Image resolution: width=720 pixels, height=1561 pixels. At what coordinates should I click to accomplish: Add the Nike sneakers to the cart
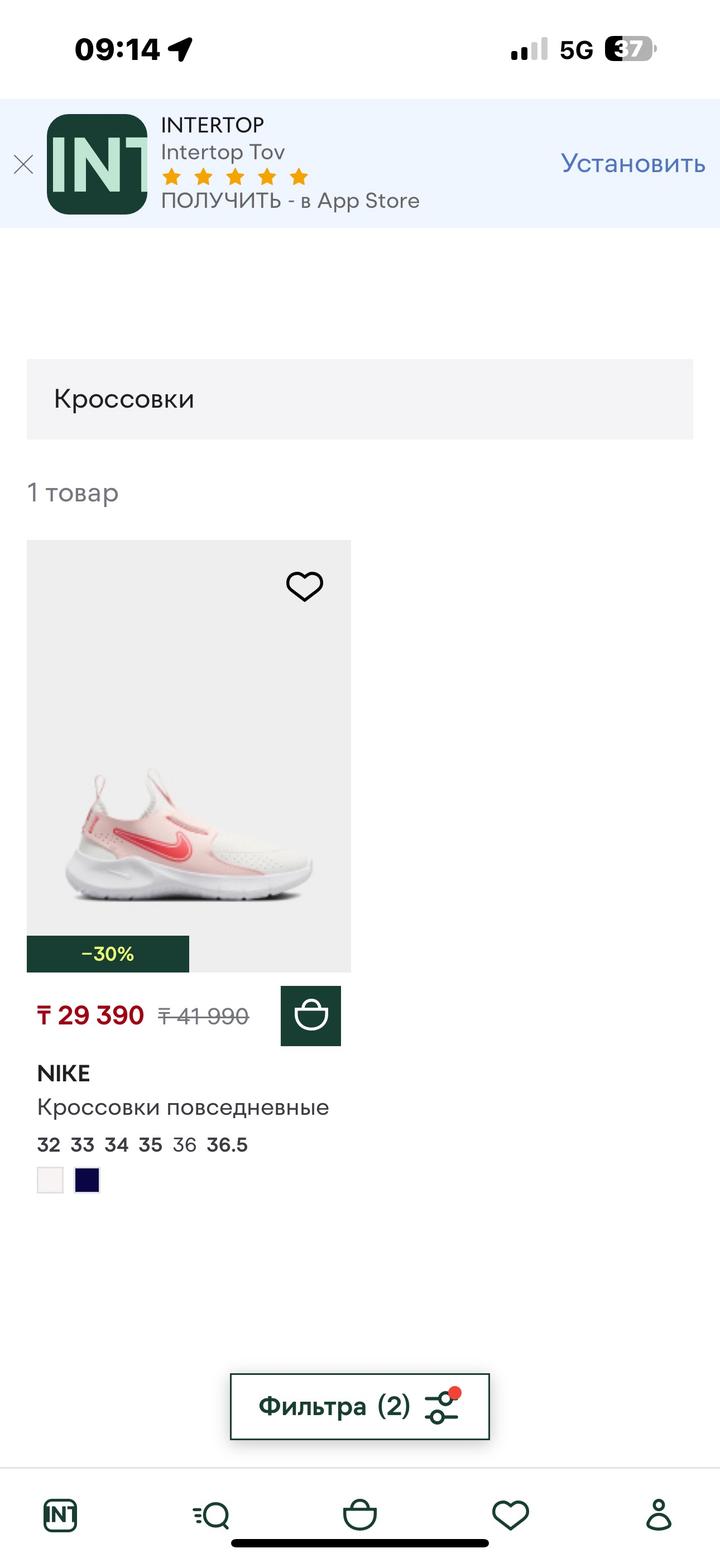tap(311, 1016)
